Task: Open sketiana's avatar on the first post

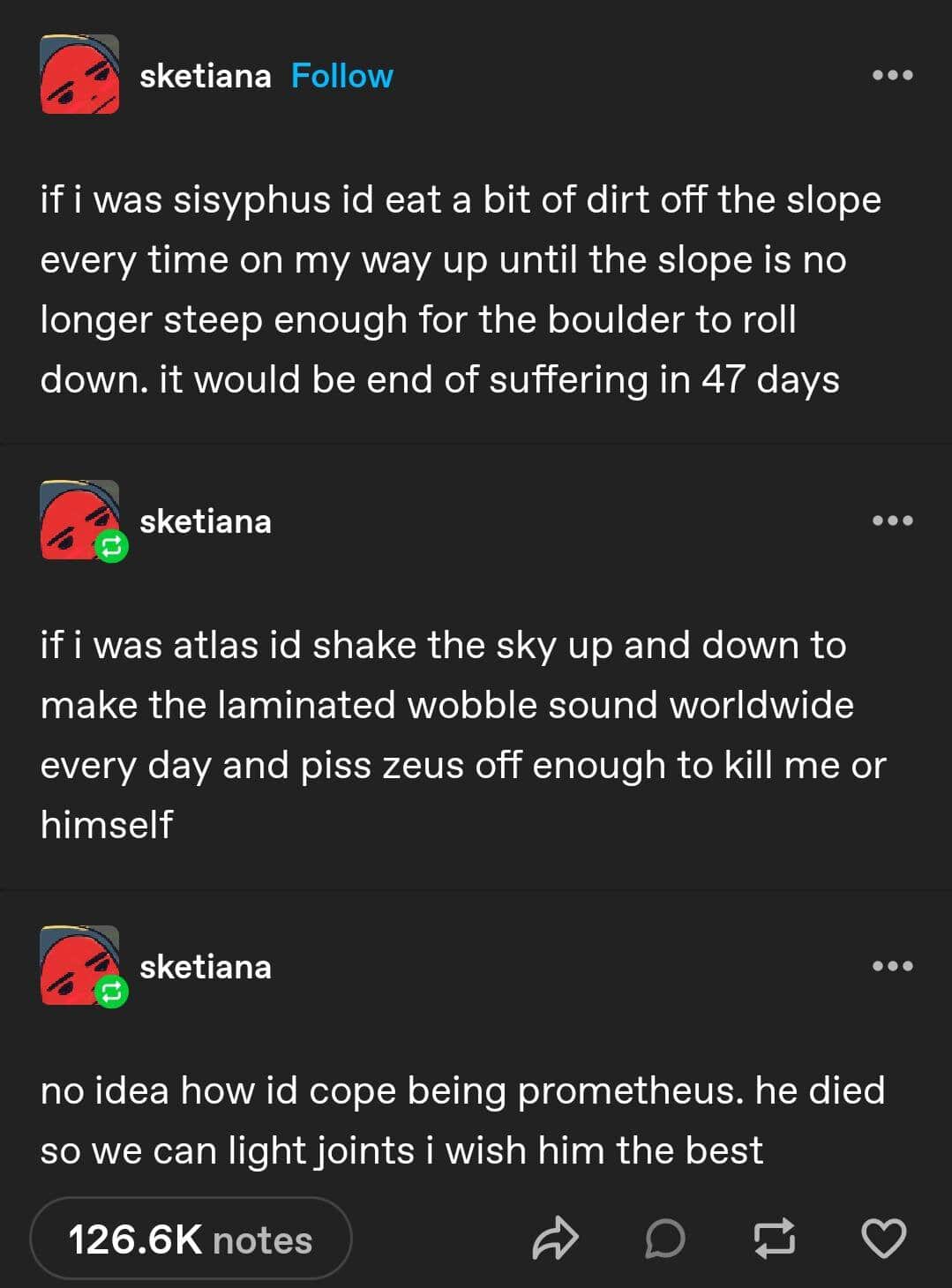Action: (x=78, y=75)
